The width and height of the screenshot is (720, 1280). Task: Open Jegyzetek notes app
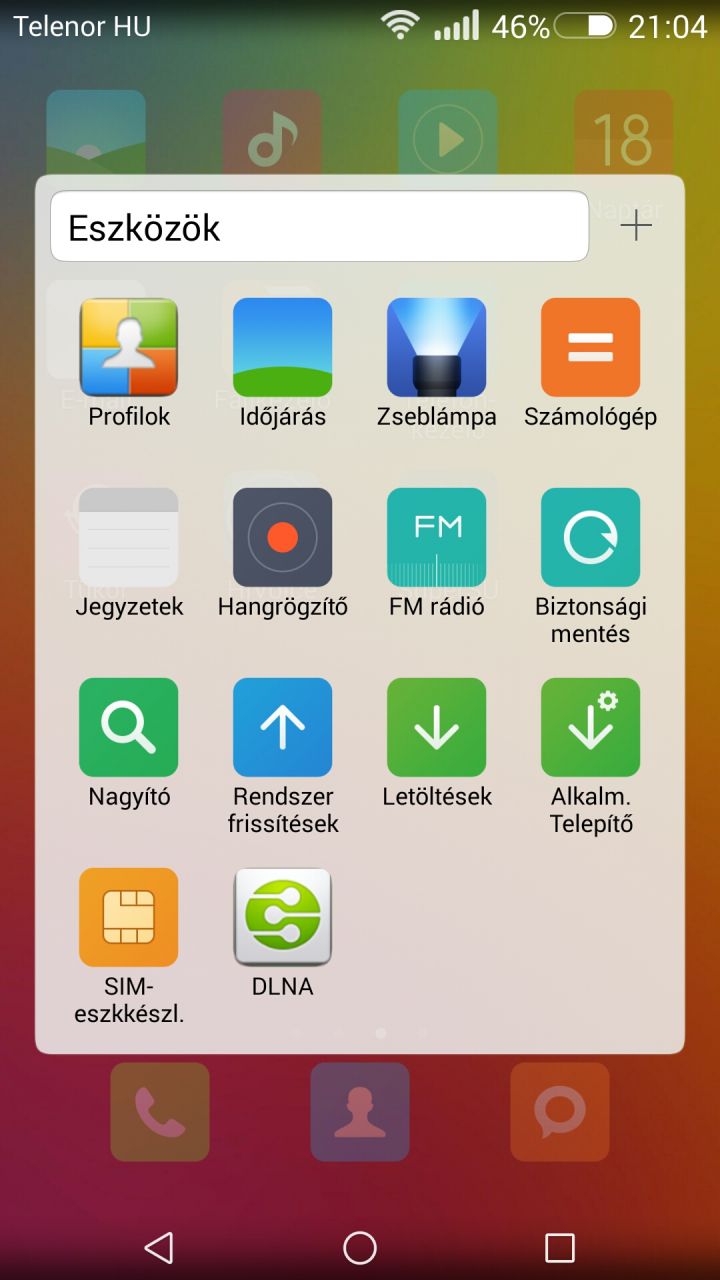pos(129,537)
